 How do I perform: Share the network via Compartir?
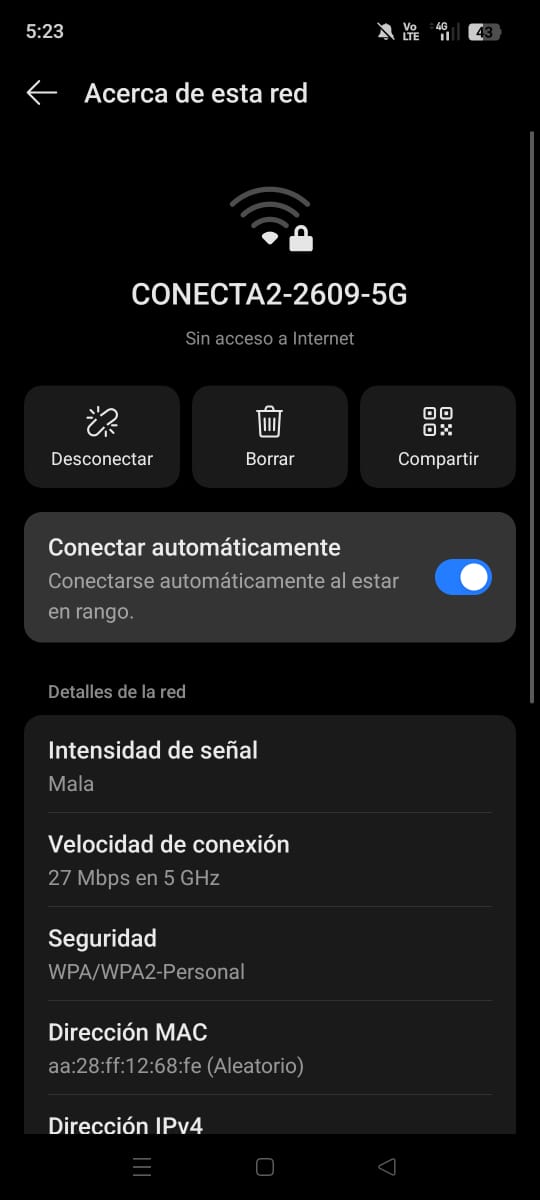click(x=438, y=437)
